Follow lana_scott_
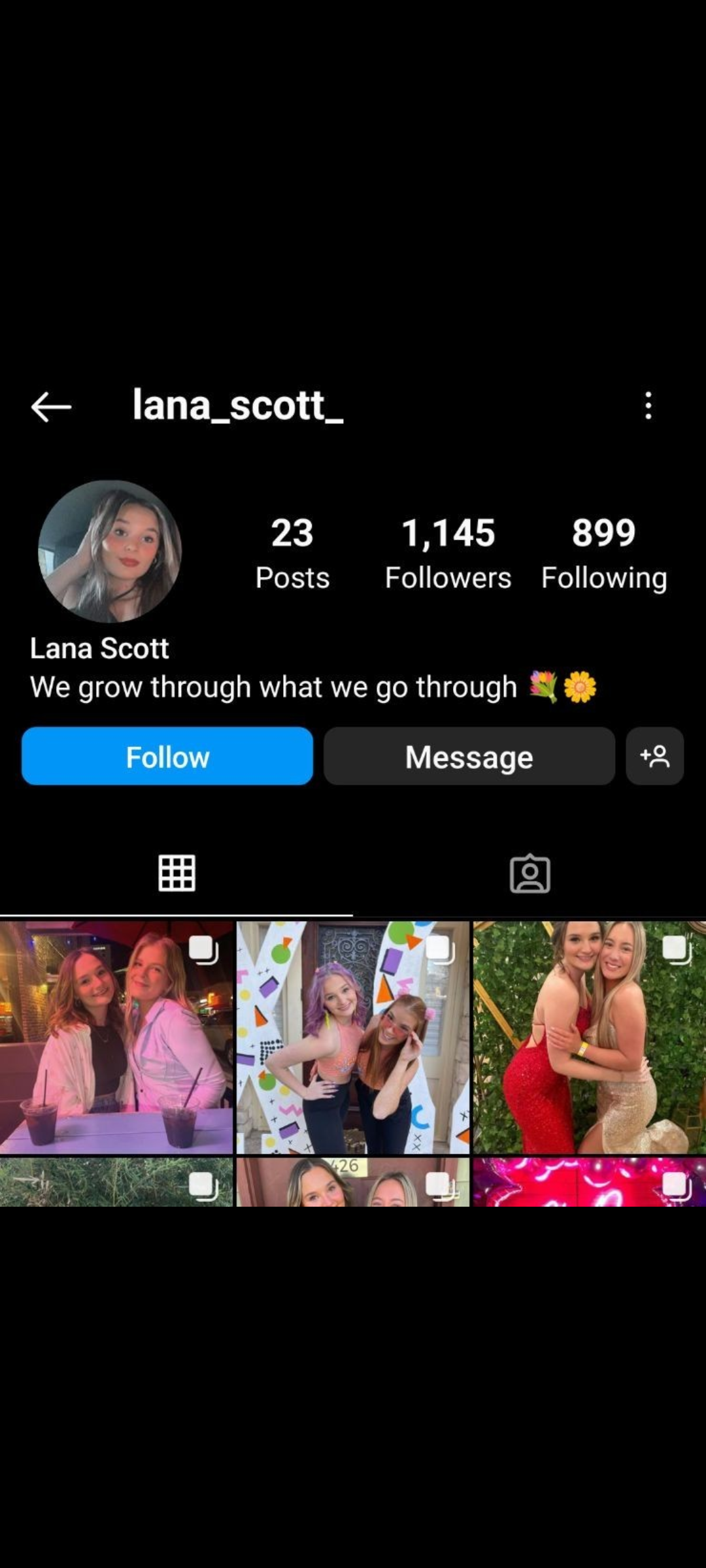 (x=167, y=757)
